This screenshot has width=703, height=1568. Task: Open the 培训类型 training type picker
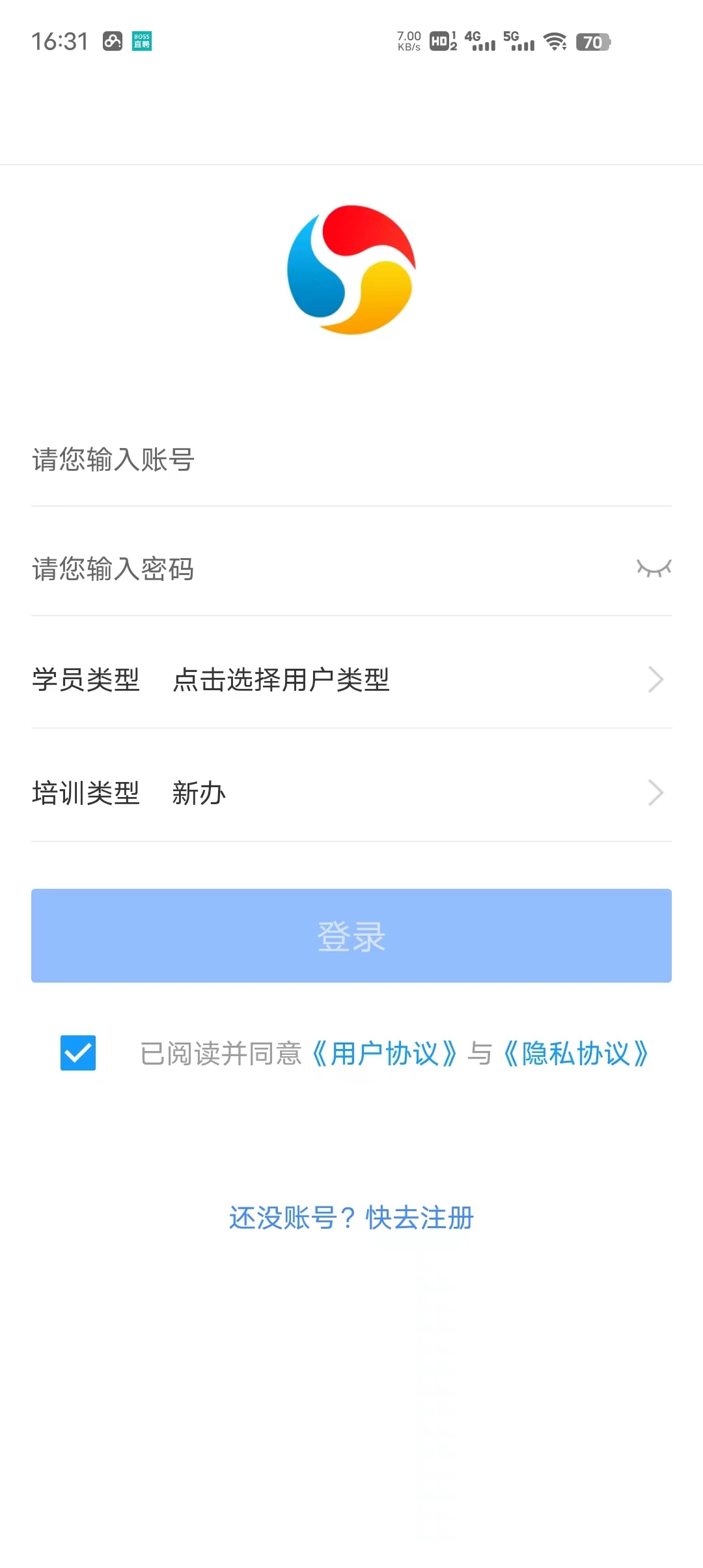pyautogui.click(x=351, y=793)
